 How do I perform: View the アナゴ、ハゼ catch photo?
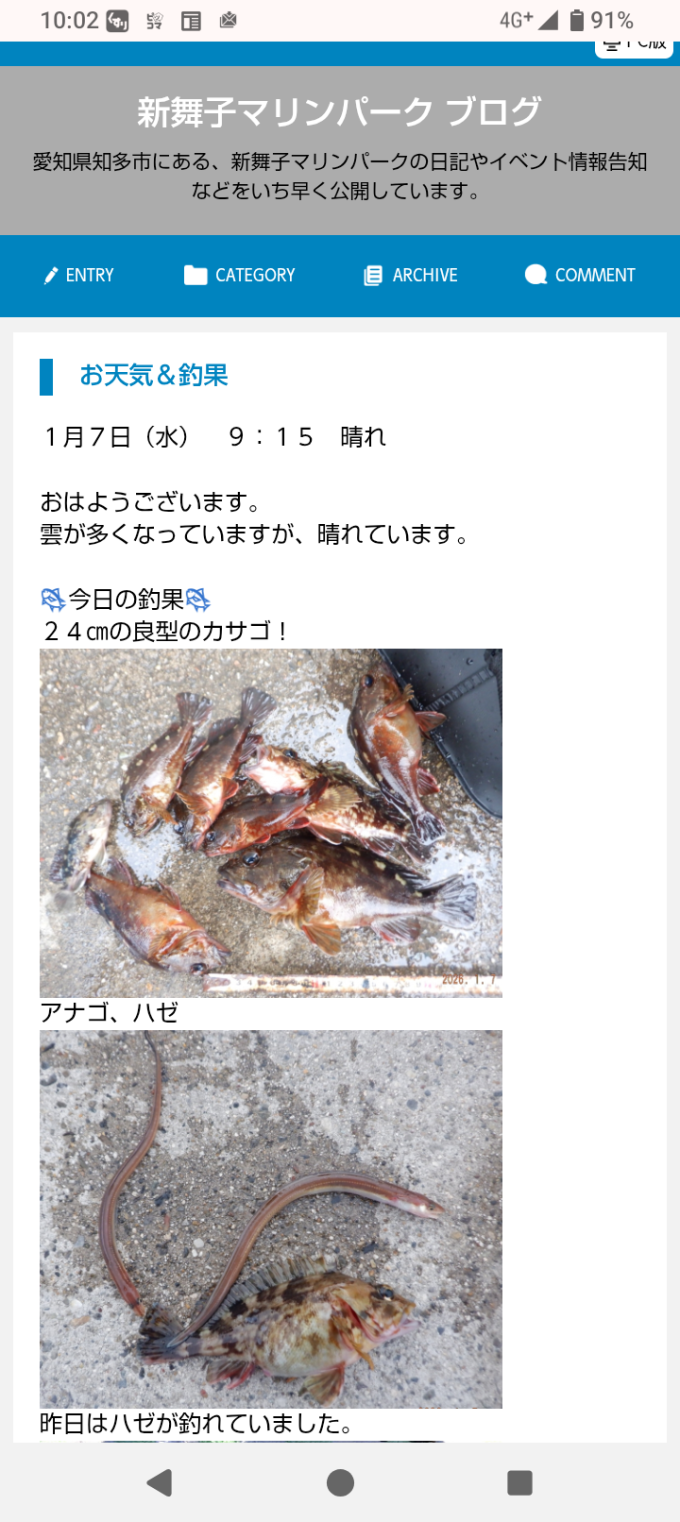271,1218
